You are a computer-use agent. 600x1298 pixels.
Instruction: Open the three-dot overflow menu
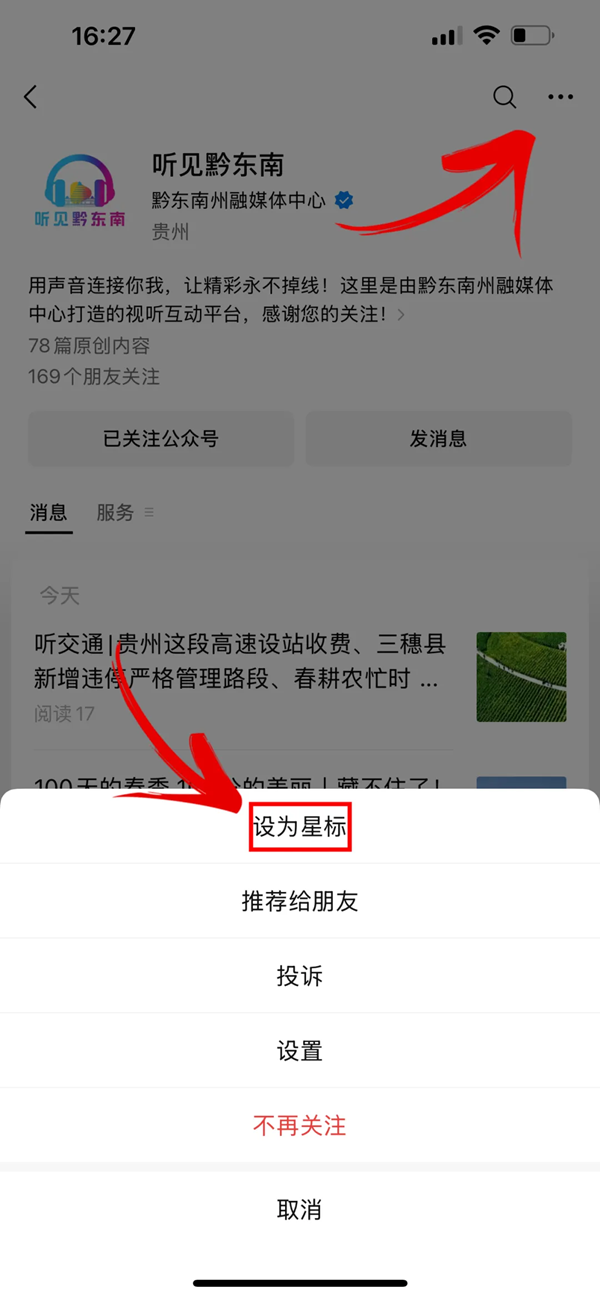pos(560,97)
